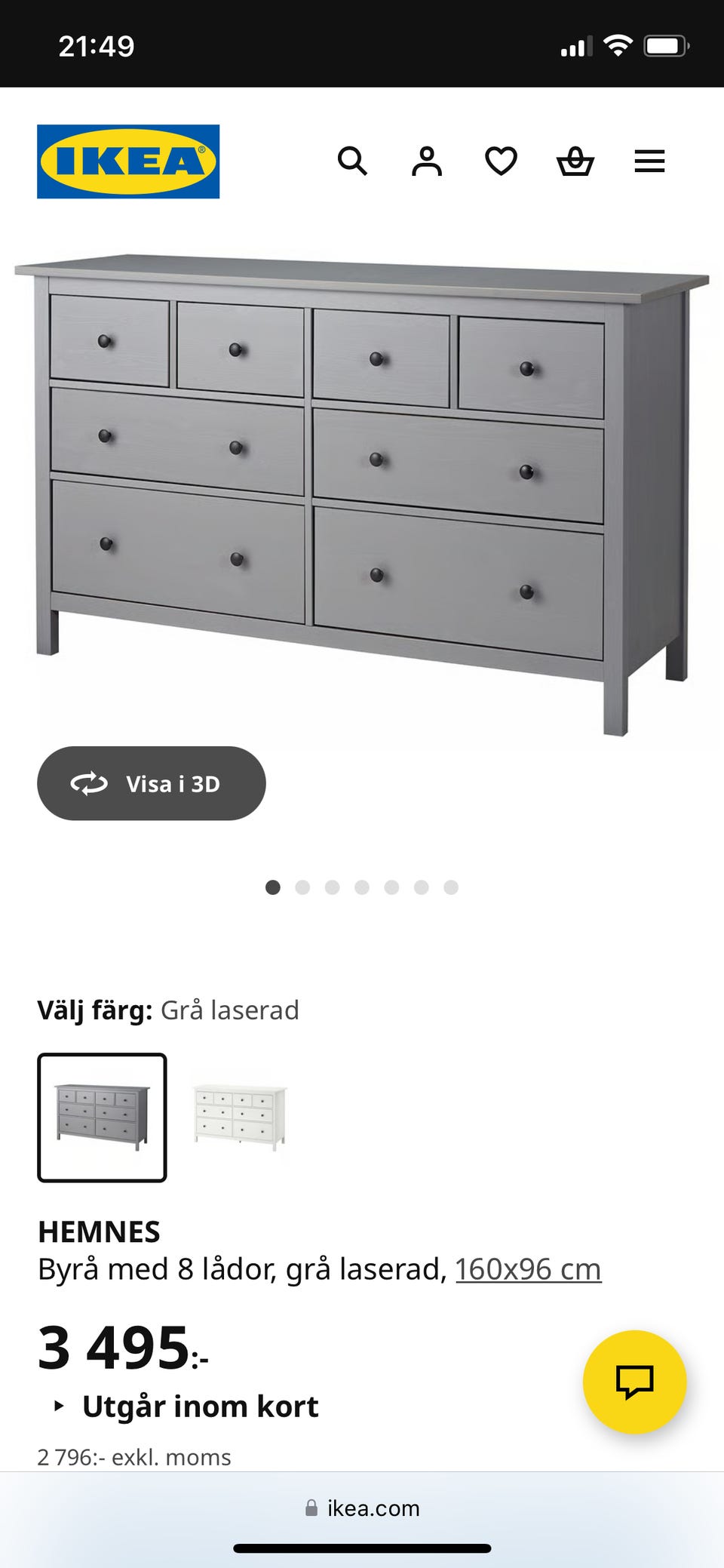
Task: Open the account profile icon
Action: (x=427, y=161)
